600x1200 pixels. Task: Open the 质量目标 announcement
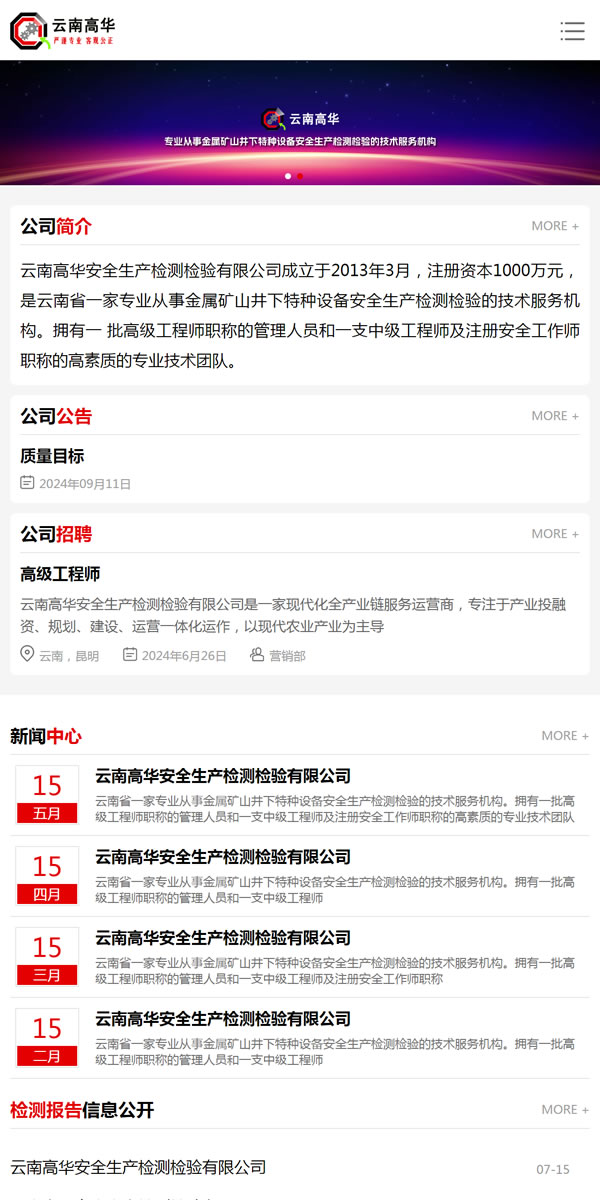click(x=52, y=456)
